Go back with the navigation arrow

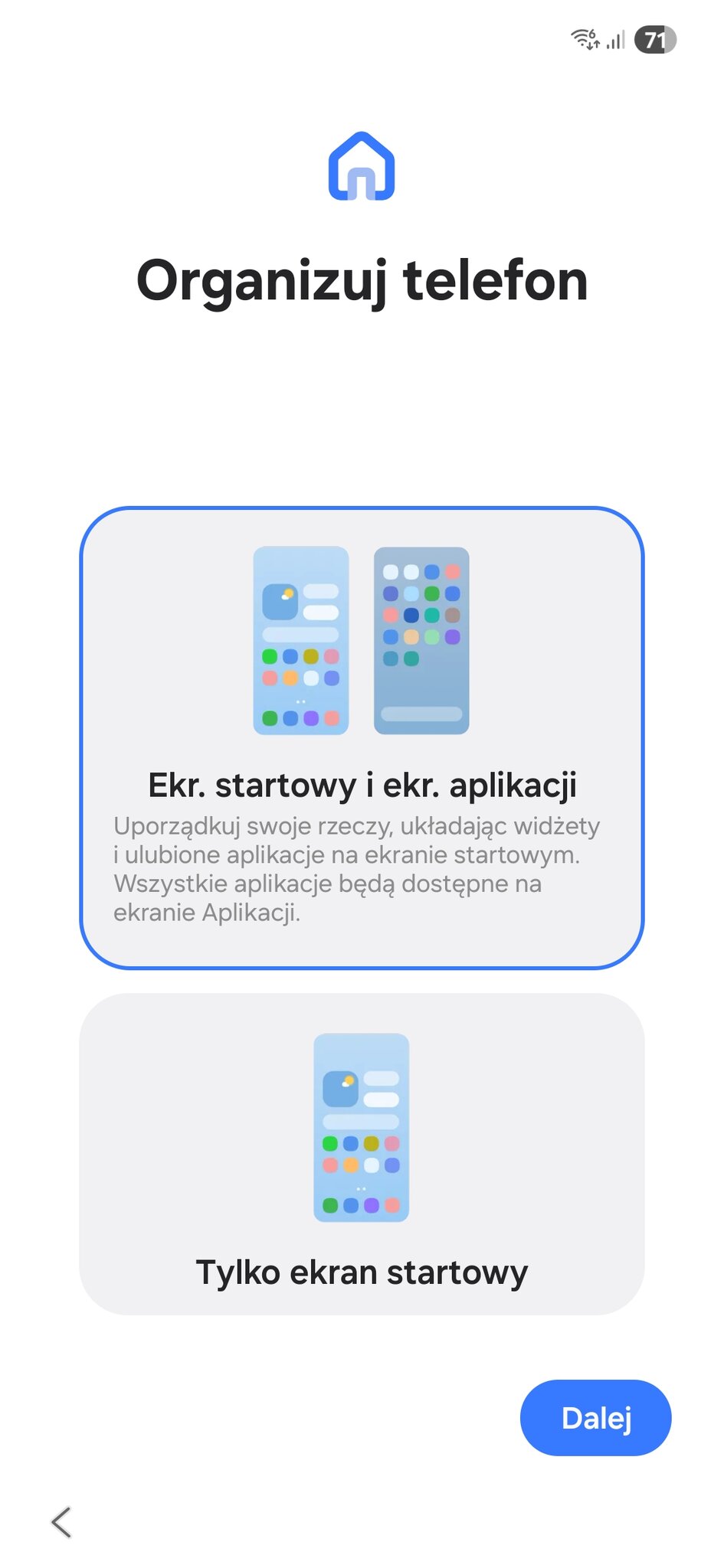61,1522
